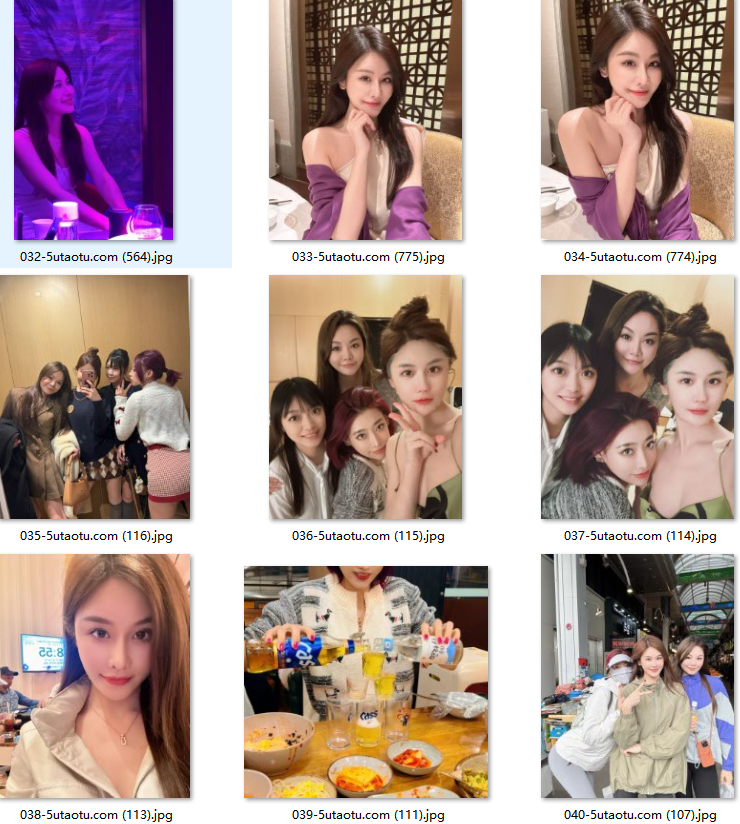Choose the file 038-5utaotu.com (113).jpg
This screenshot has height=824, width=740.
[95, 676]
